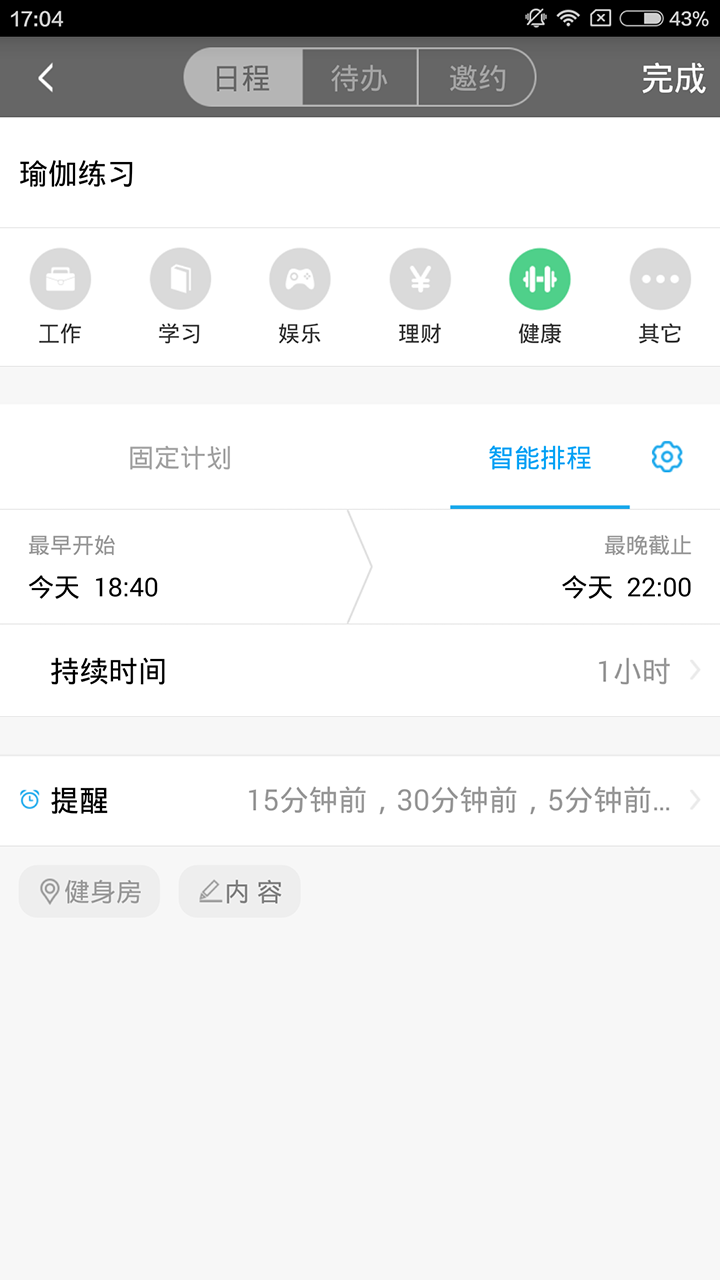Open smart scheduling settings gear
This screenshot has height=1280, width=720.
point(667,457)
